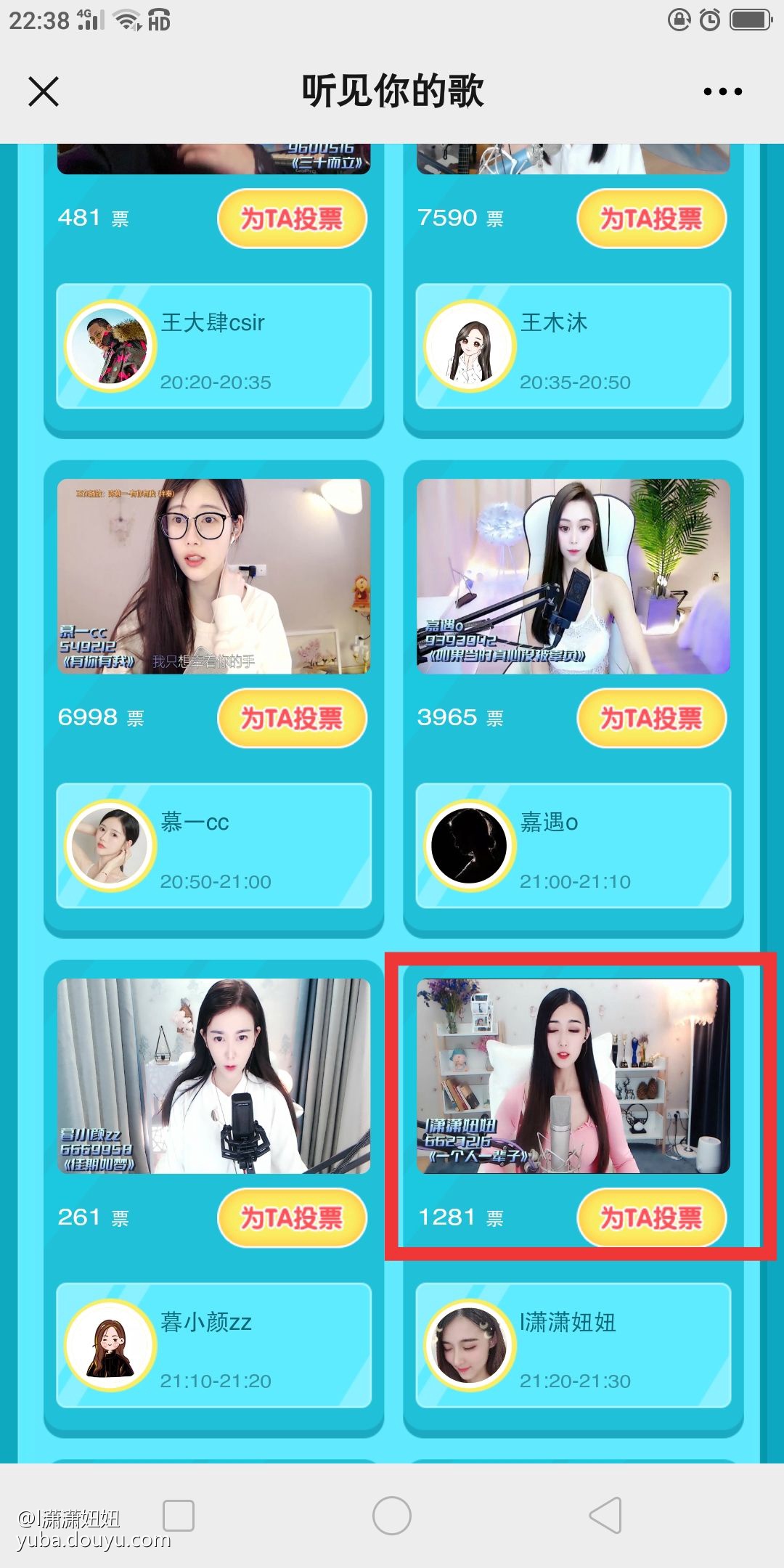Vote for 嘉遇o with 3965 votes

tap(651, 718)
